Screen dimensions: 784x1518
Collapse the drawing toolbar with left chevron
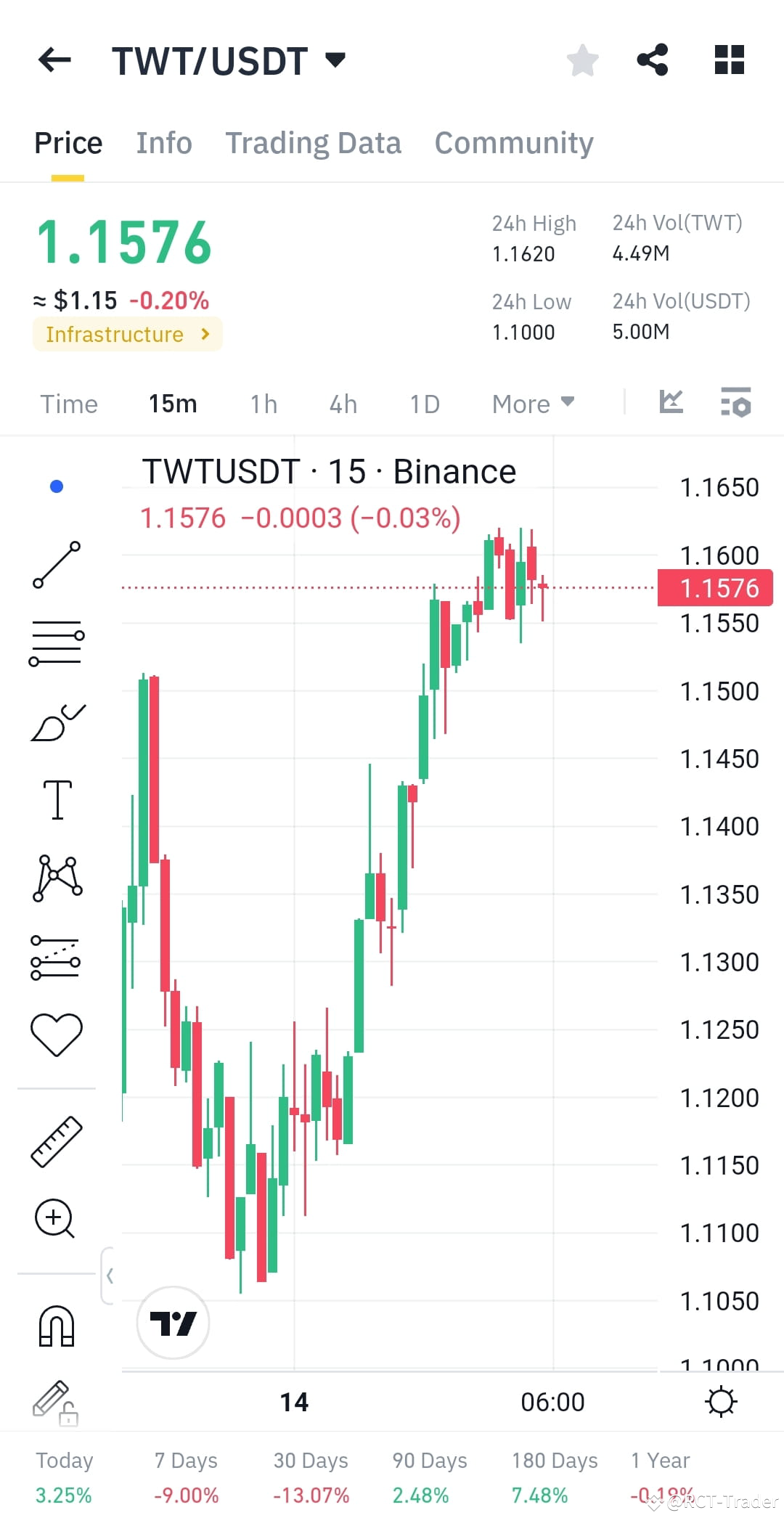110,1276
